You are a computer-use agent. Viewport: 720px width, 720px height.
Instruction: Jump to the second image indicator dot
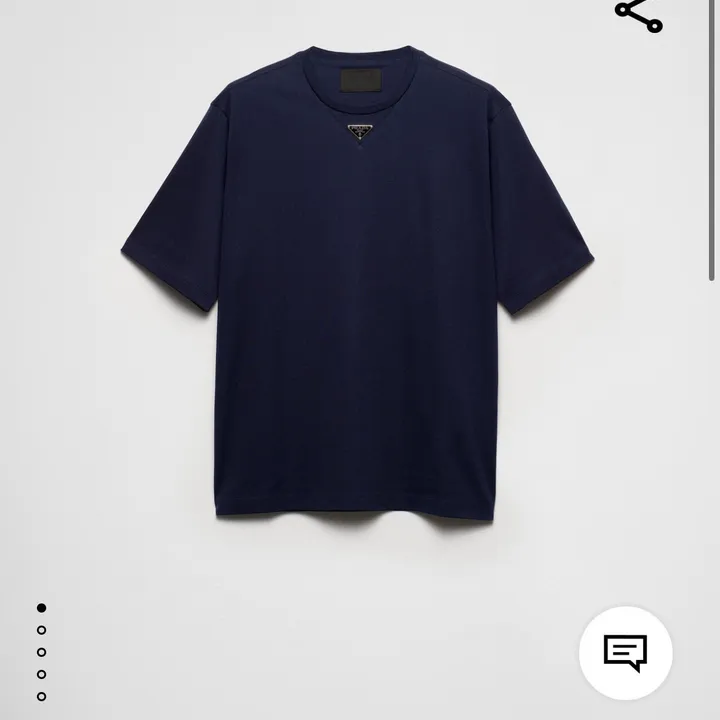pos(41,630)
